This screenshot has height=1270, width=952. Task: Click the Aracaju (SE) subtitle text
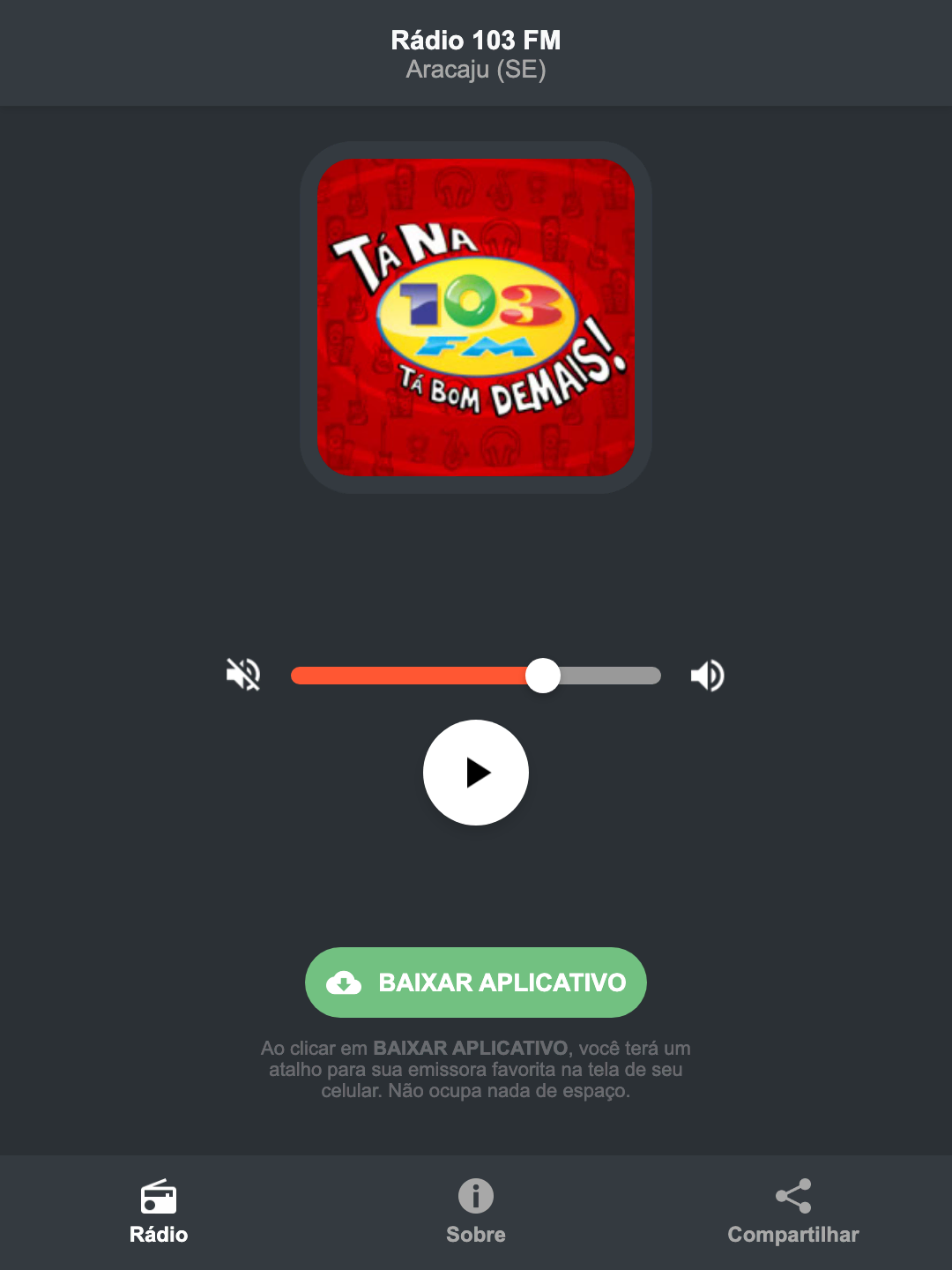coord(475,70)
